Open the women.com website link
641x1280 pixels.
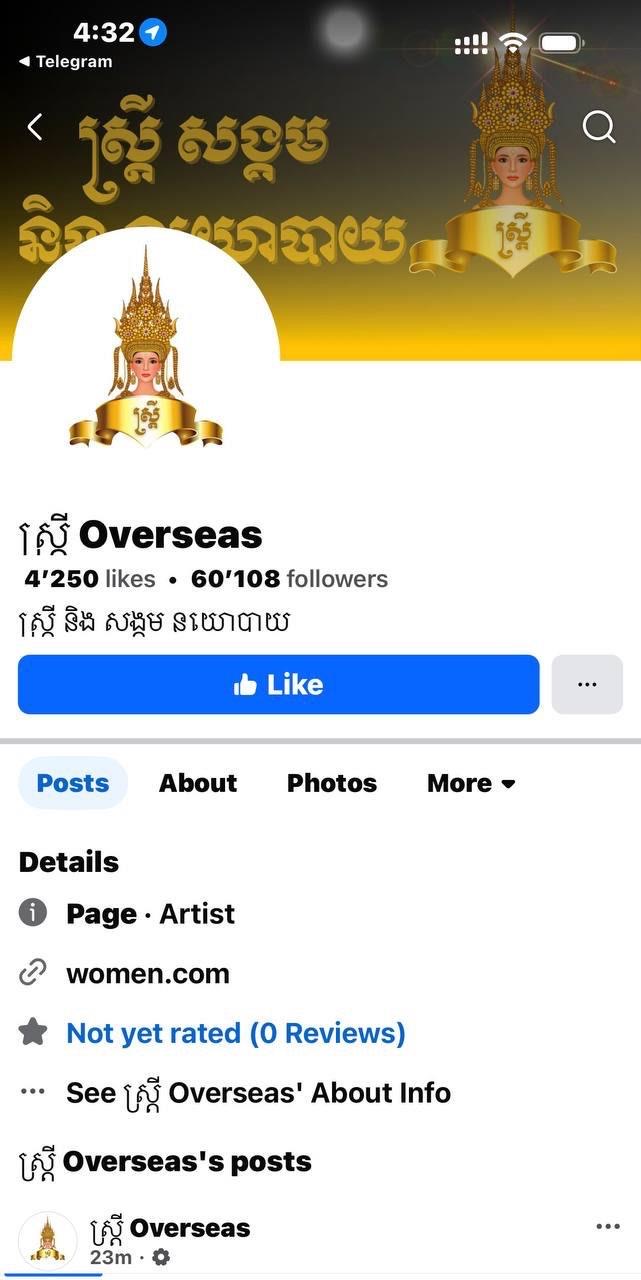point(148,974)
